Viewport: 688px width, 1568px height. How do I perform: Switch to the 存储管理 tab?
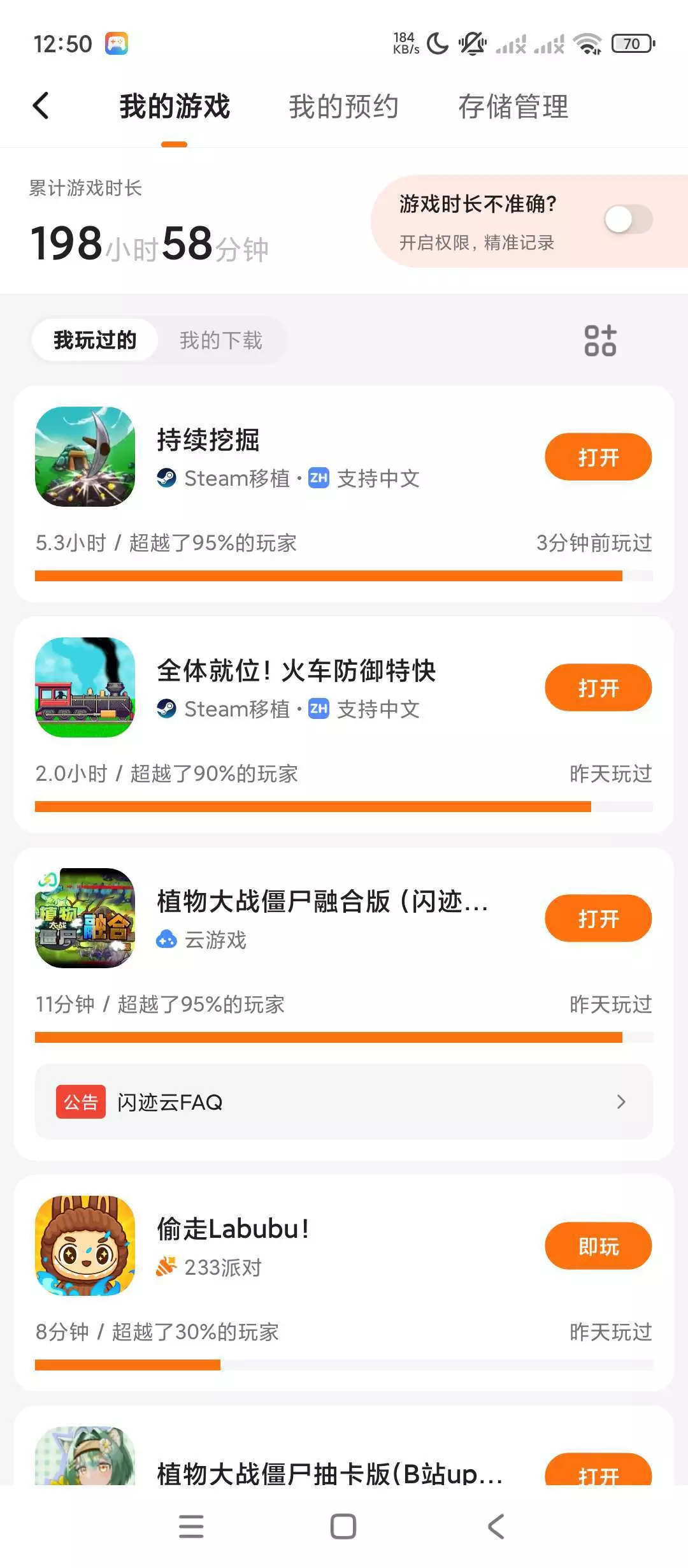(513, 106)
